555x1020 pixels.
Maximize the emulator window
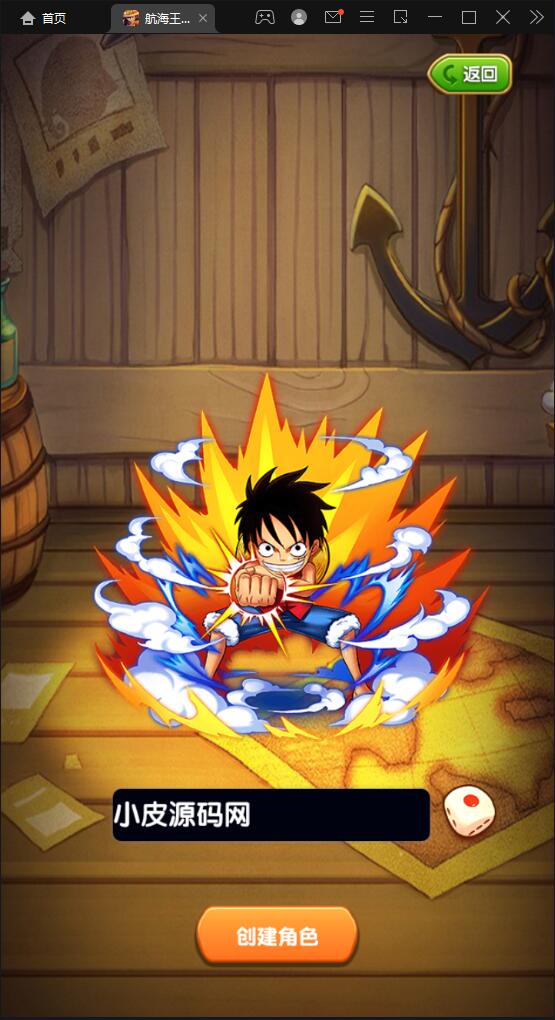coord(468,18)
